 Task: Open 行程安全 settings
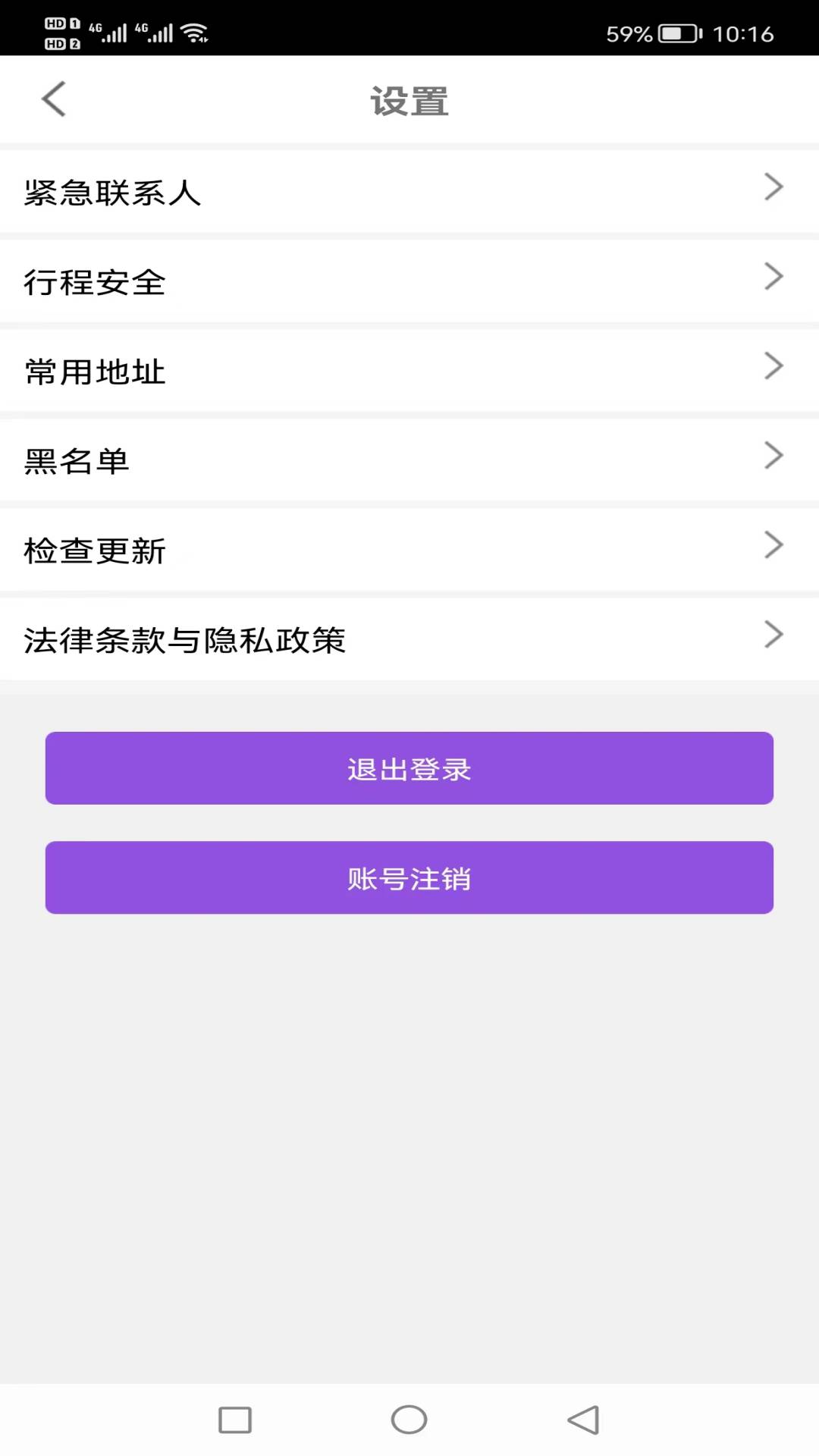point(409,281)
